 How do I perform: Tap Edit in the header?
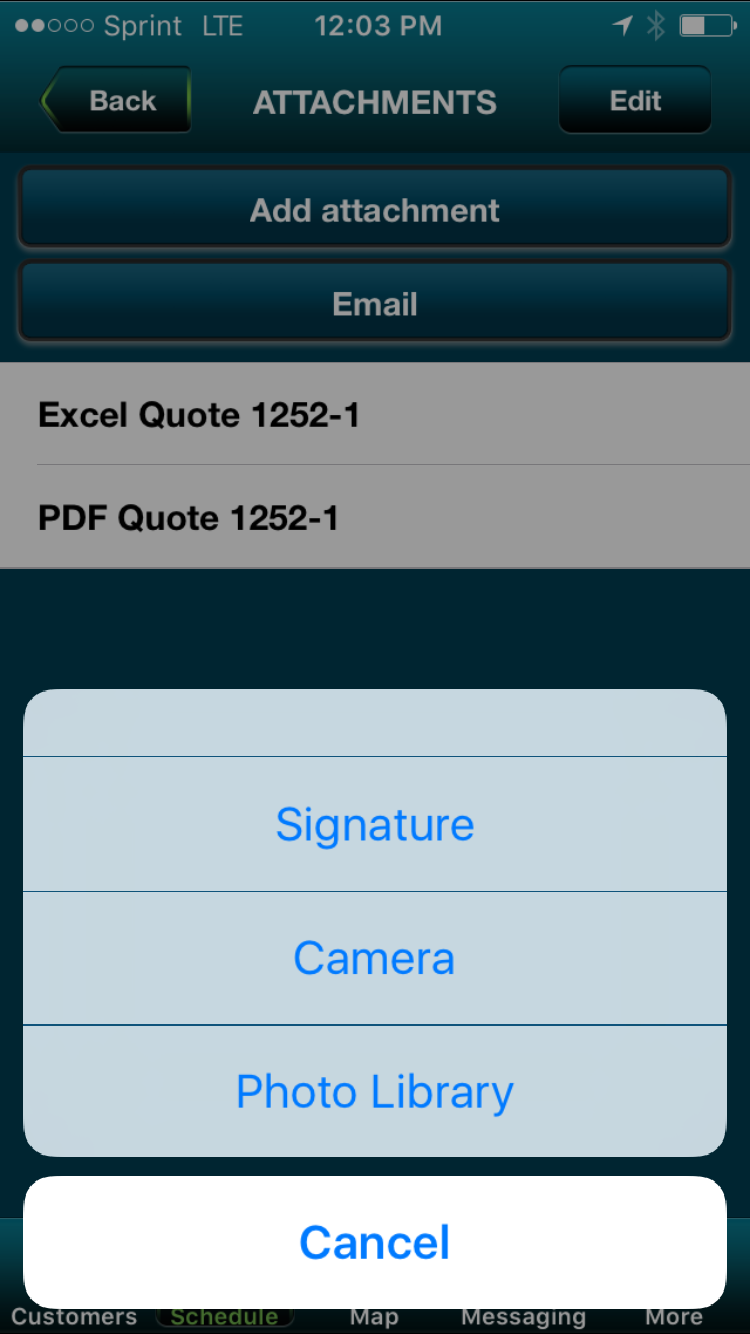pyautogui.click(x=635, y=101)
